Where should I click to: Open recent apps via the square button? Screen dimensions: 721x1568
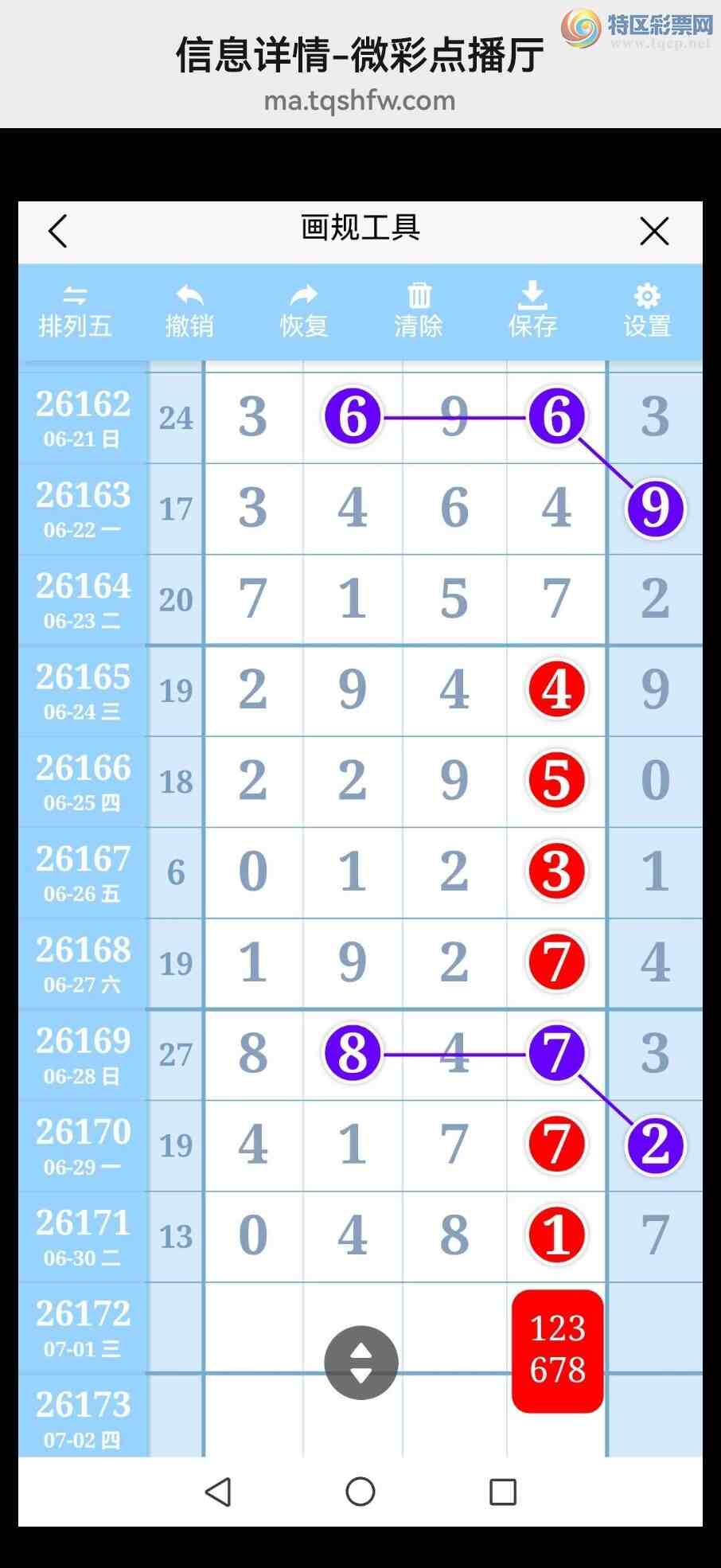503,1492
